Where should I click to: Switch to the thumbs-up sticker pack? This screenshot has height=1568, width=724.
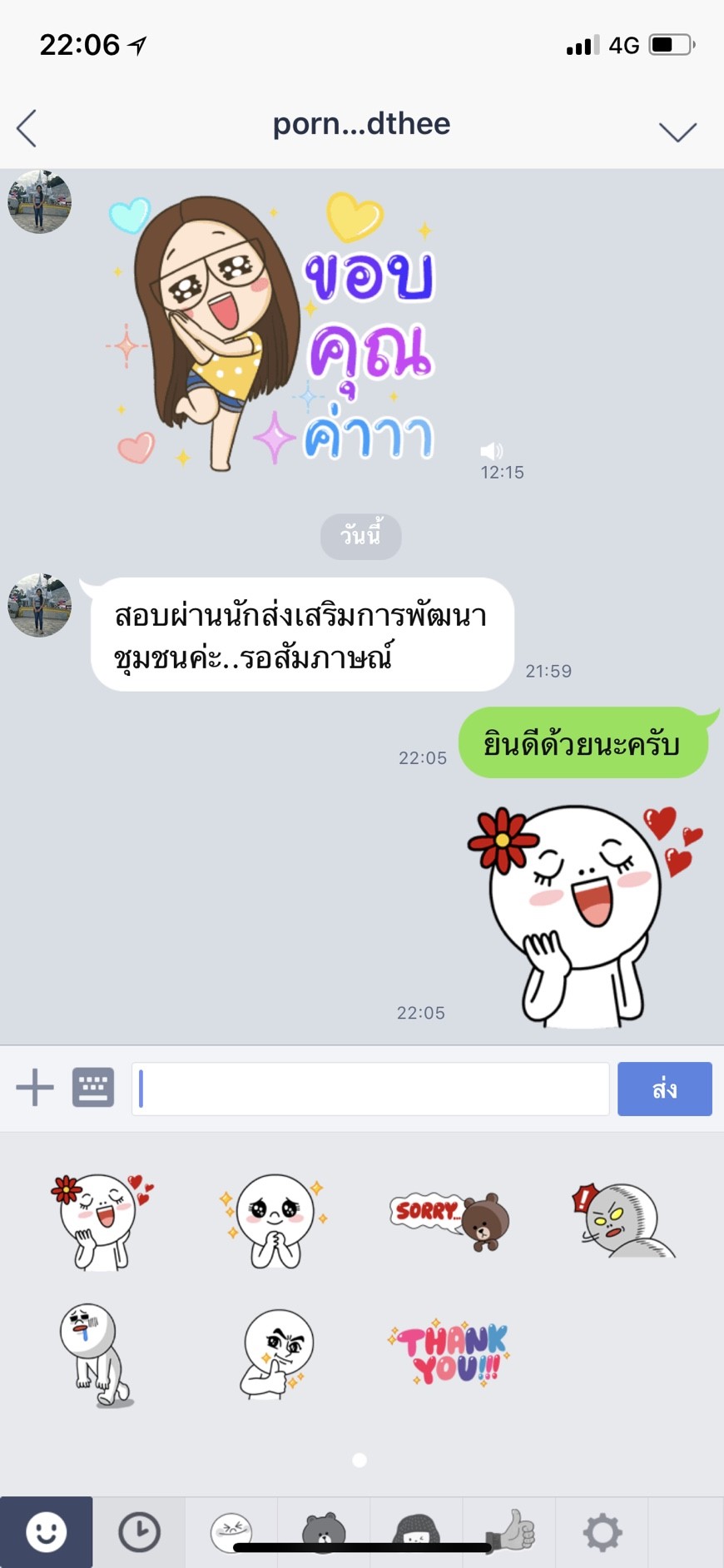510,1531
